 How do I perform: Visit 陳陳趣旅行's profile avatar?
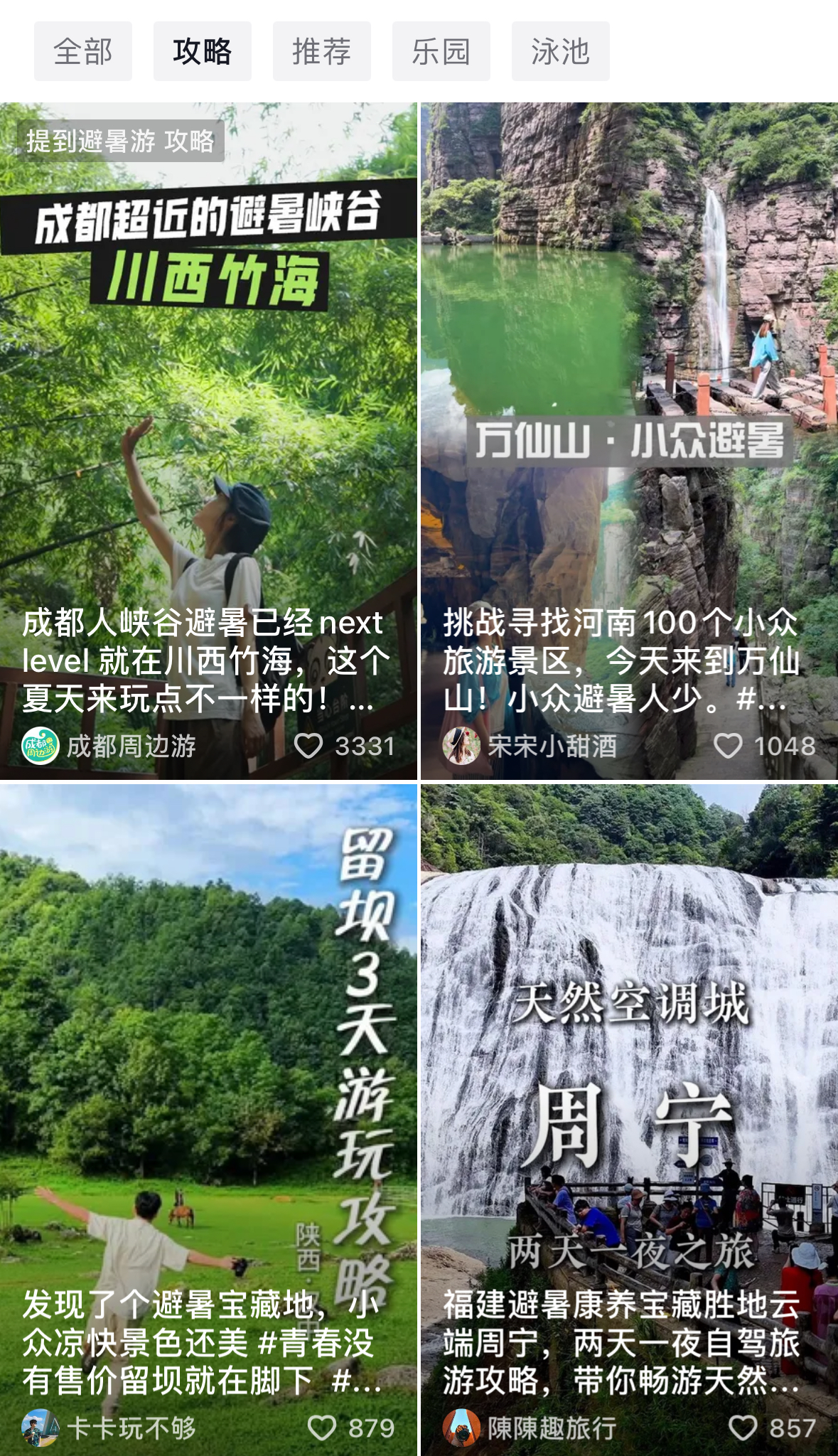(461, 1428)
